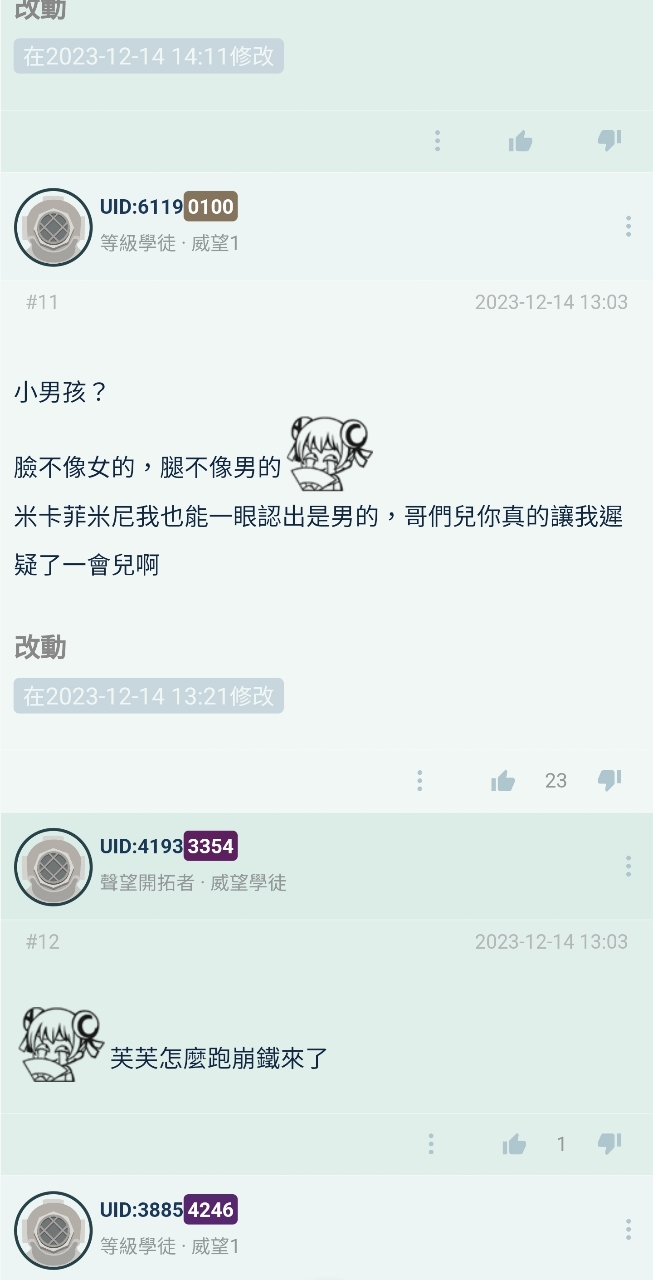Like the comment edited at 14:11
The width and height of the screenshot is (653, 1280).
(520, 142)
